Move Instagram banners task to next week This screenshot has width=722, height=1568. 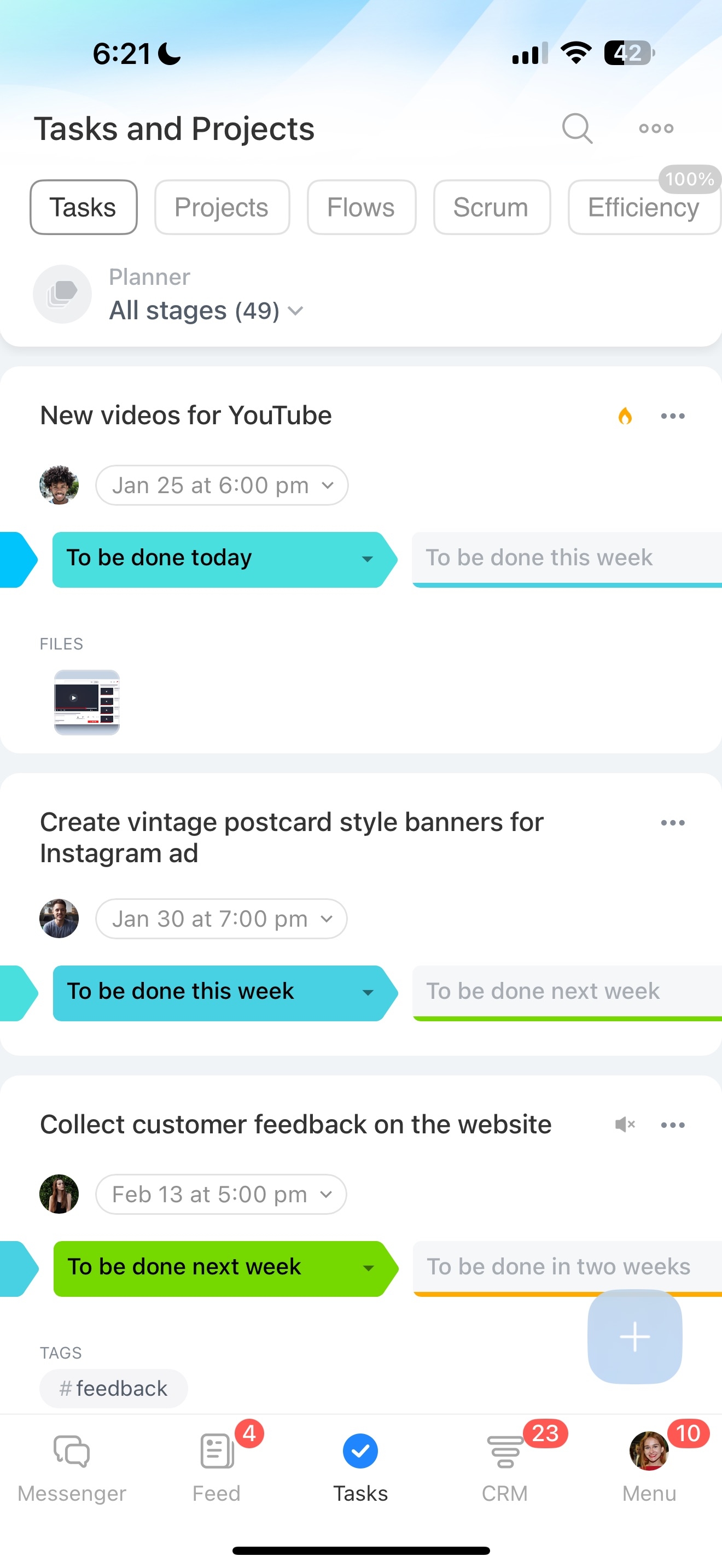566,993
